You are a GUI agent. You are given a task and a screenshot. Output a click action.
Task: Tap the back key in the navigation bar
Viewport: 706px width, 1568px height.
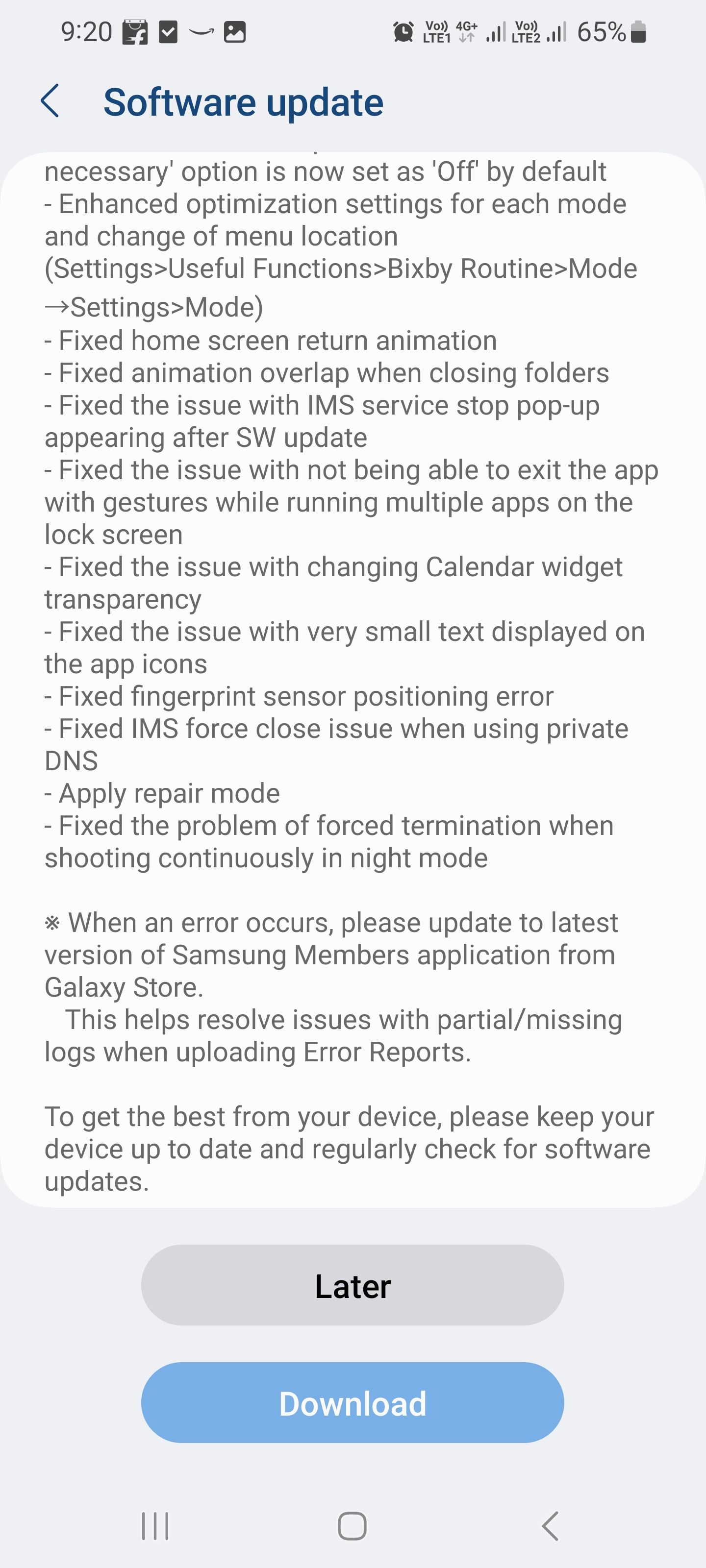coord(549,1525)
